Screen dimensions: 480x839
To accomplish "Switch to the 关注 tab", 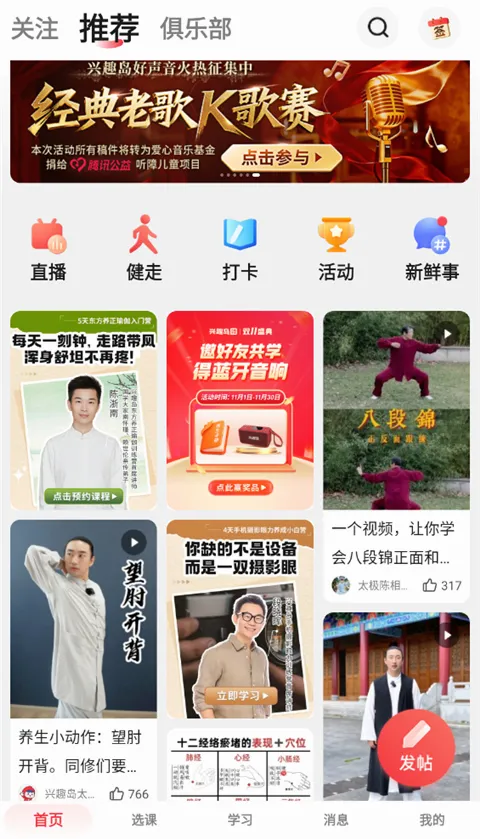I will [35, 28].
